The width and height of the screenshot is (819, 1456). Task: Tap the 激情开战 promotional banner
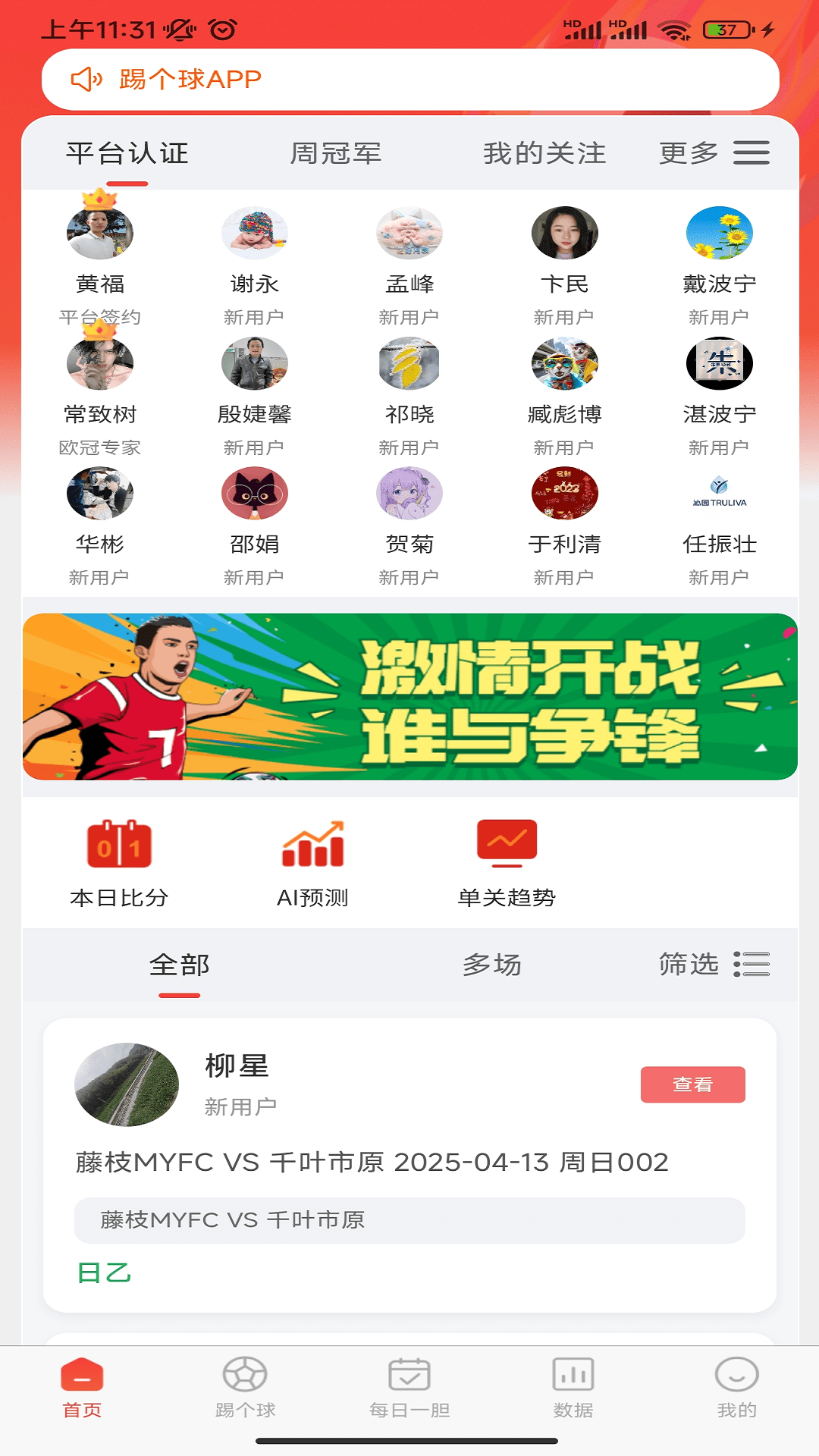click(x=410, y=697)
